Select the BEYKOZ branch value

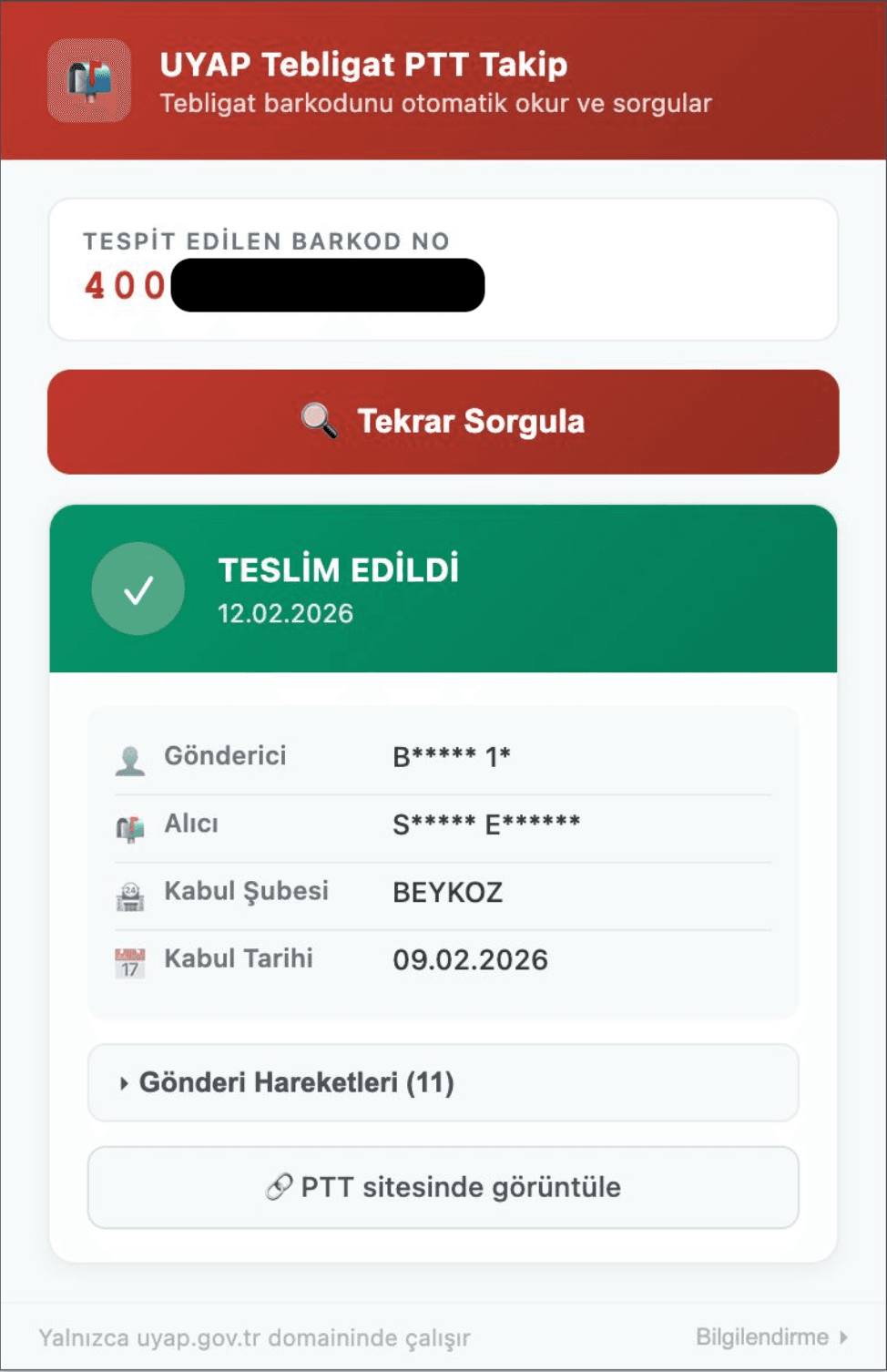450,893
